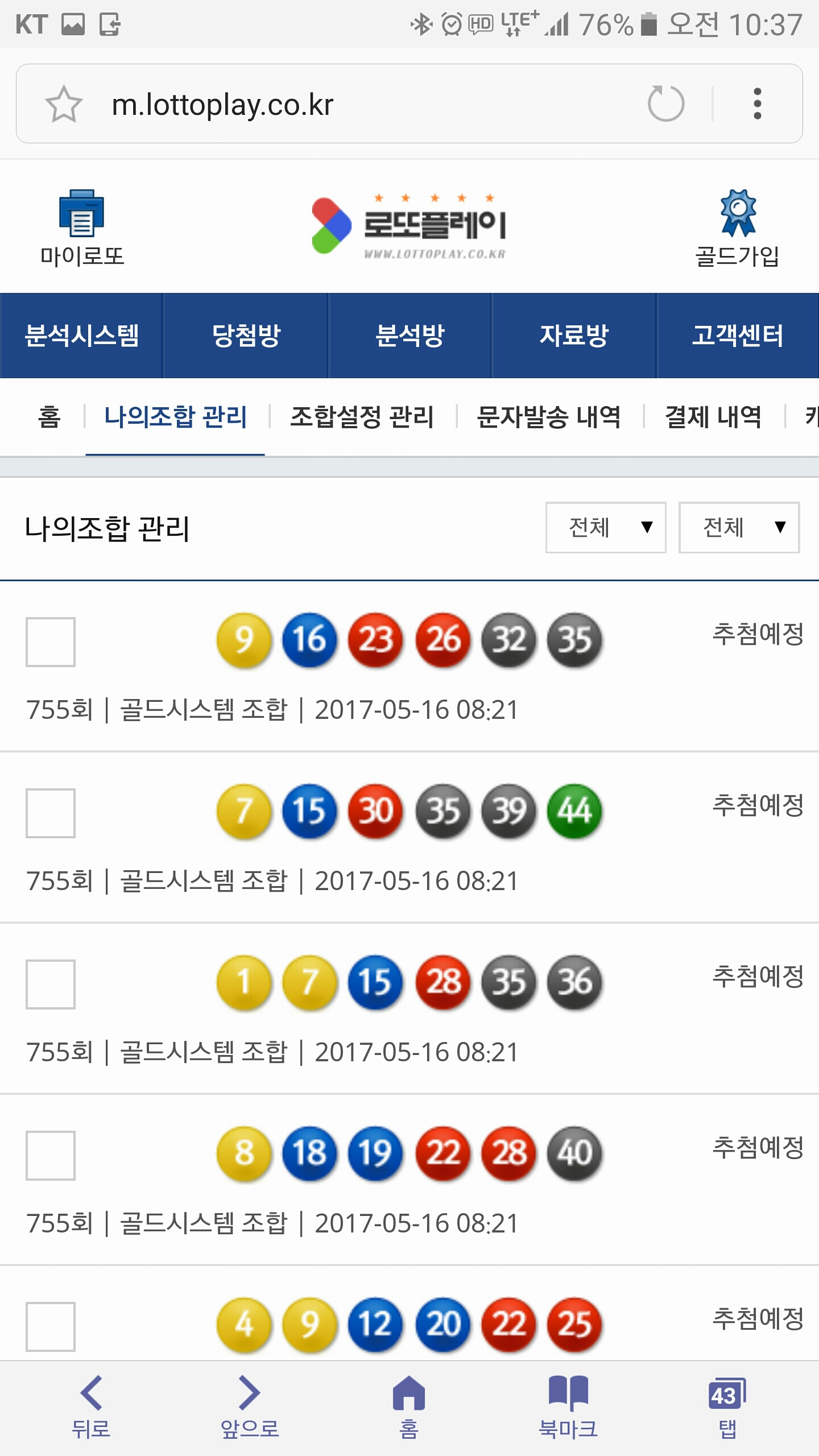The image size is (819, 1456).
Task: View the 결제 내역 sub-tab
Action: (713, 417)
